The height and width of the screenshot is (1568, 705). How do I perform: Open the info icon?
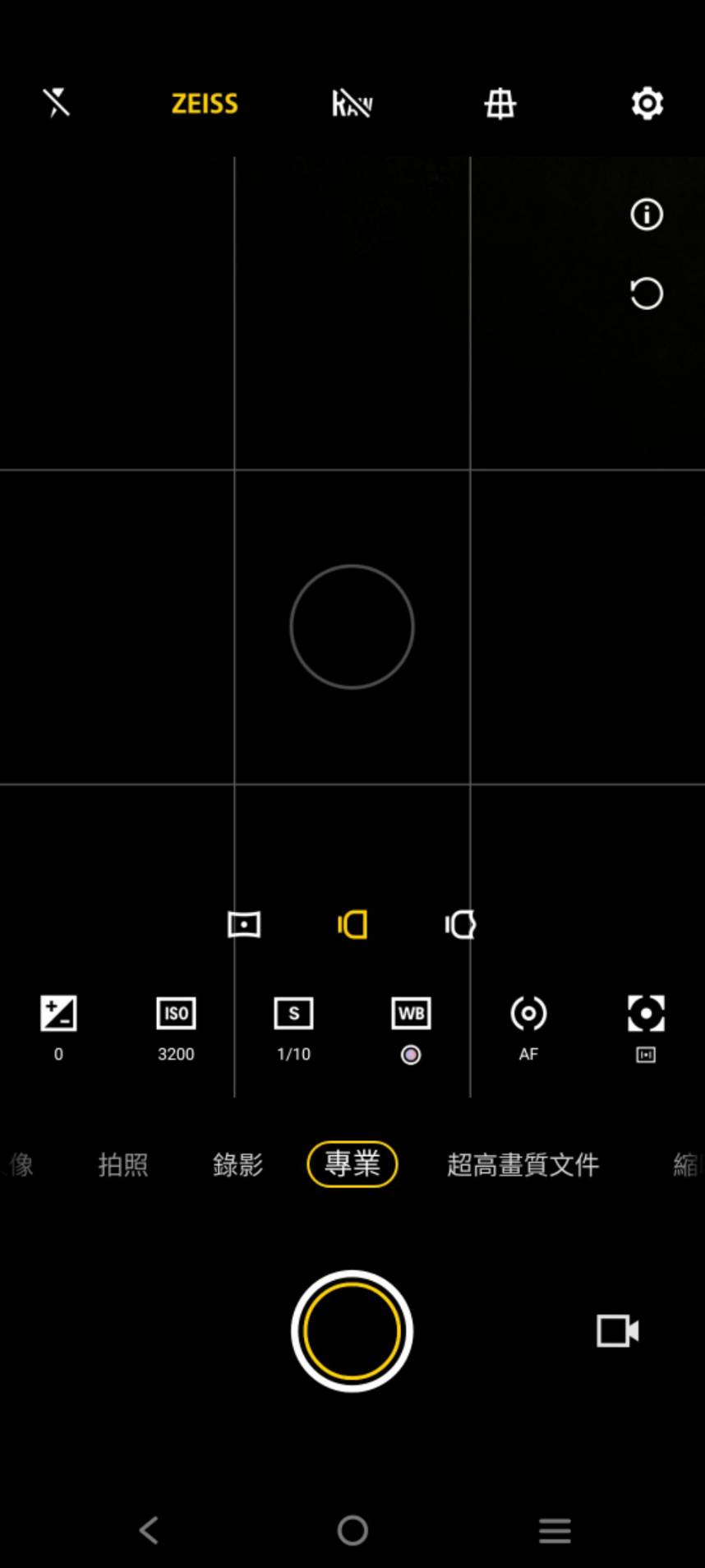(647, 215)
